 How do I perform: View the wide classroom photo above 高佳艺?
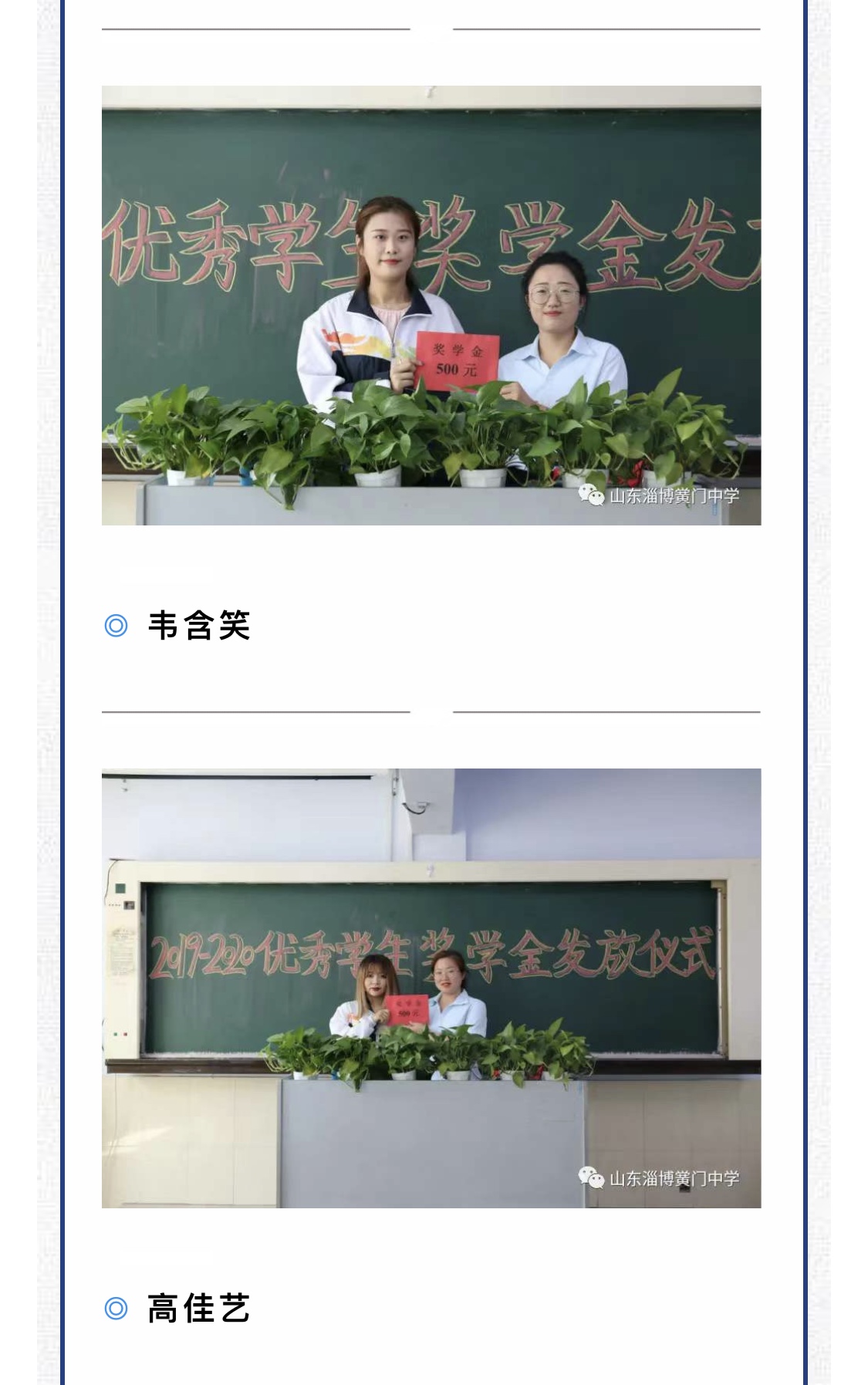431,988
